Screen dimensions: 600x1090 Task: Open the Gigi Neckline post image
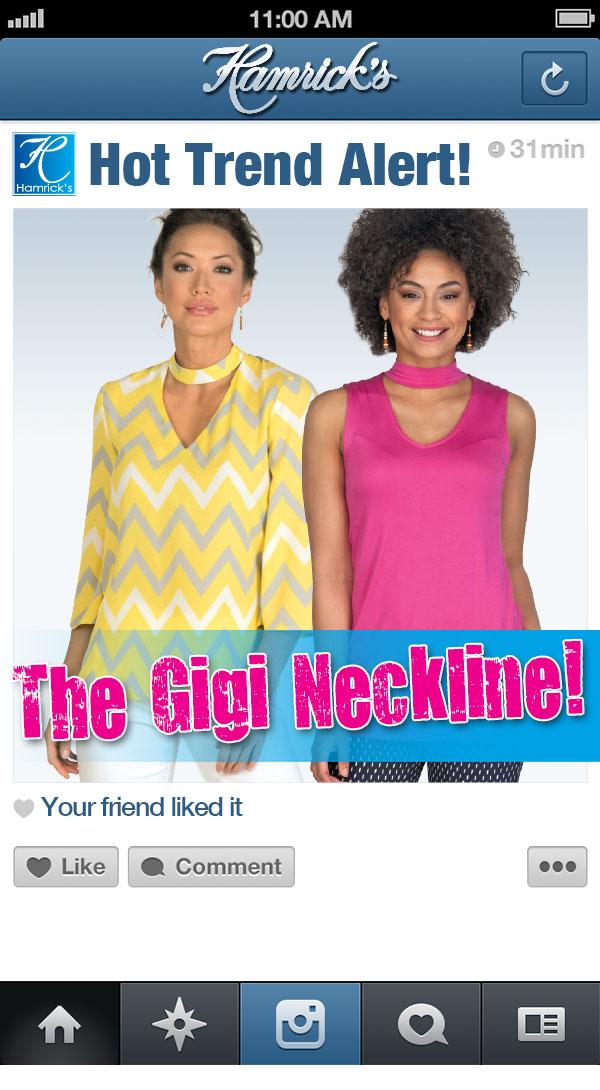(300, 495)
